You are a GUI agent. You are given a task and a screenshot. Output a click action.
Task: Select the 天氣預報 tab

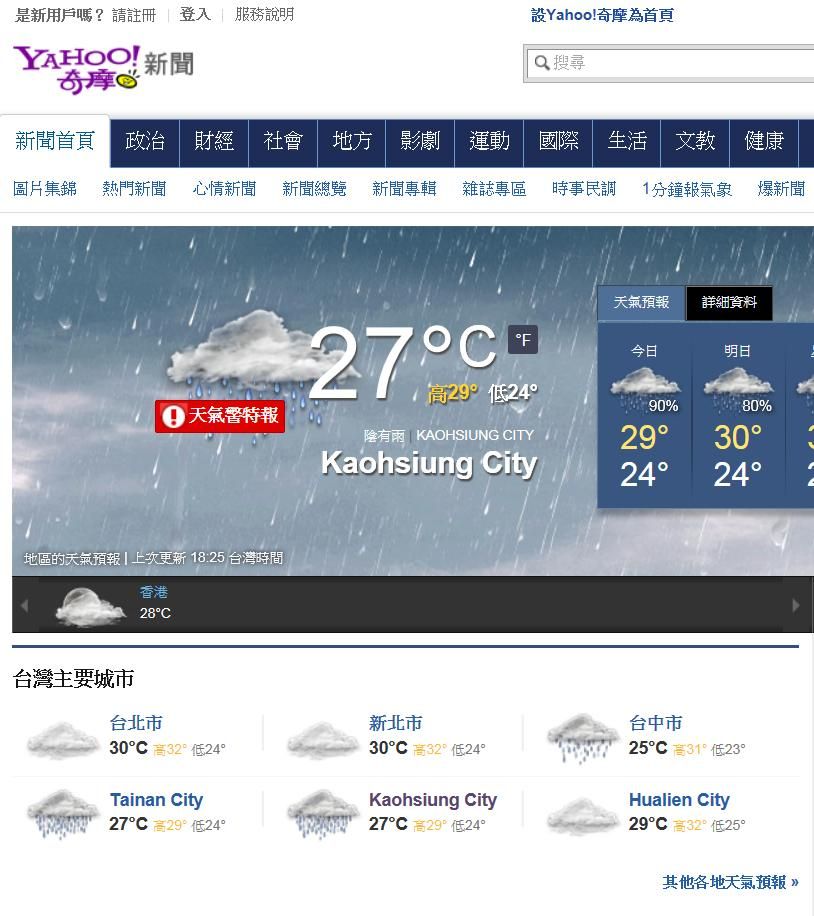tap(641, 302)
